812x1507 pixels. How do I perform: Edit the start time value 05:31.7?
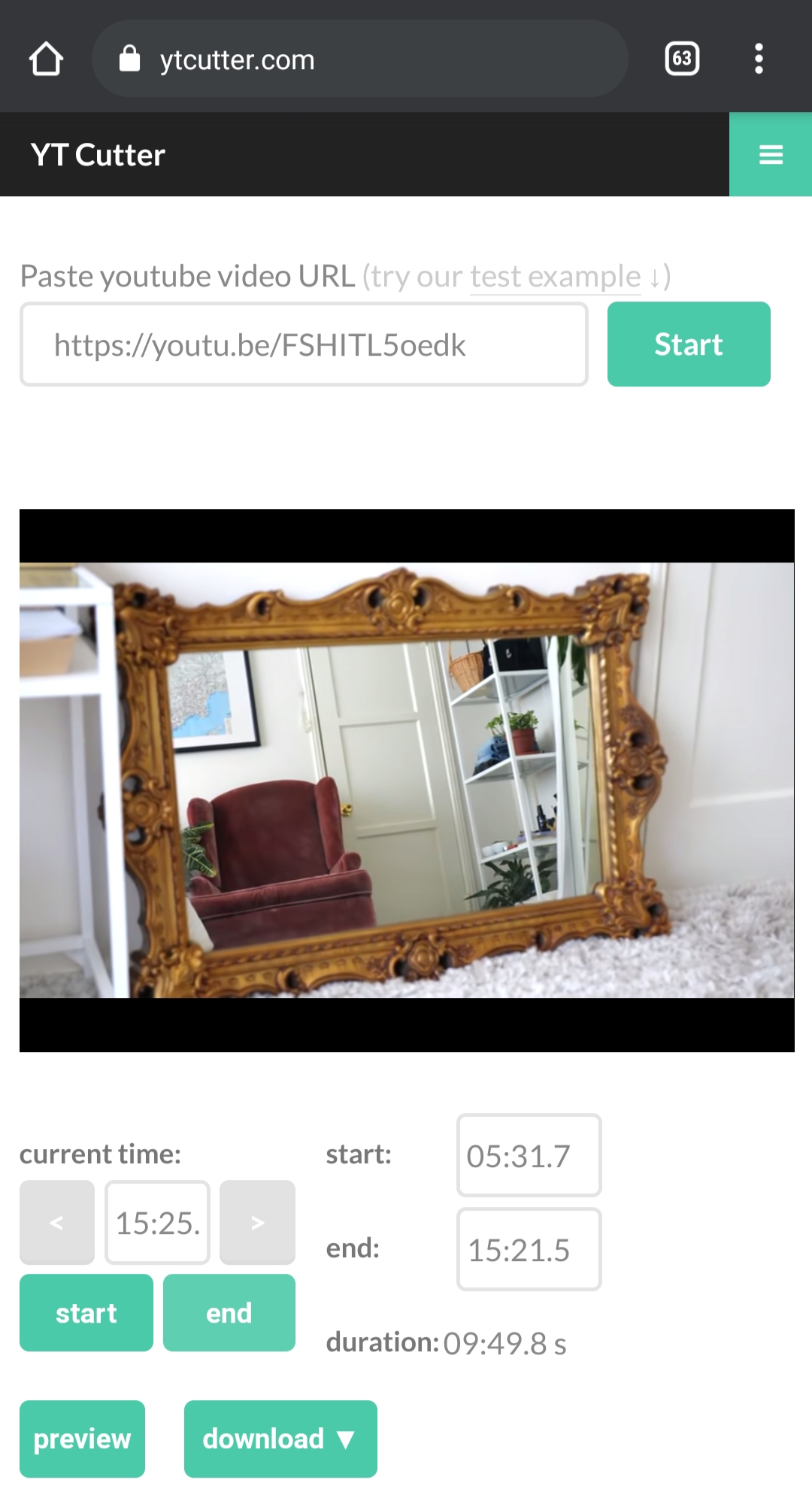click(x=529, y=1156)
